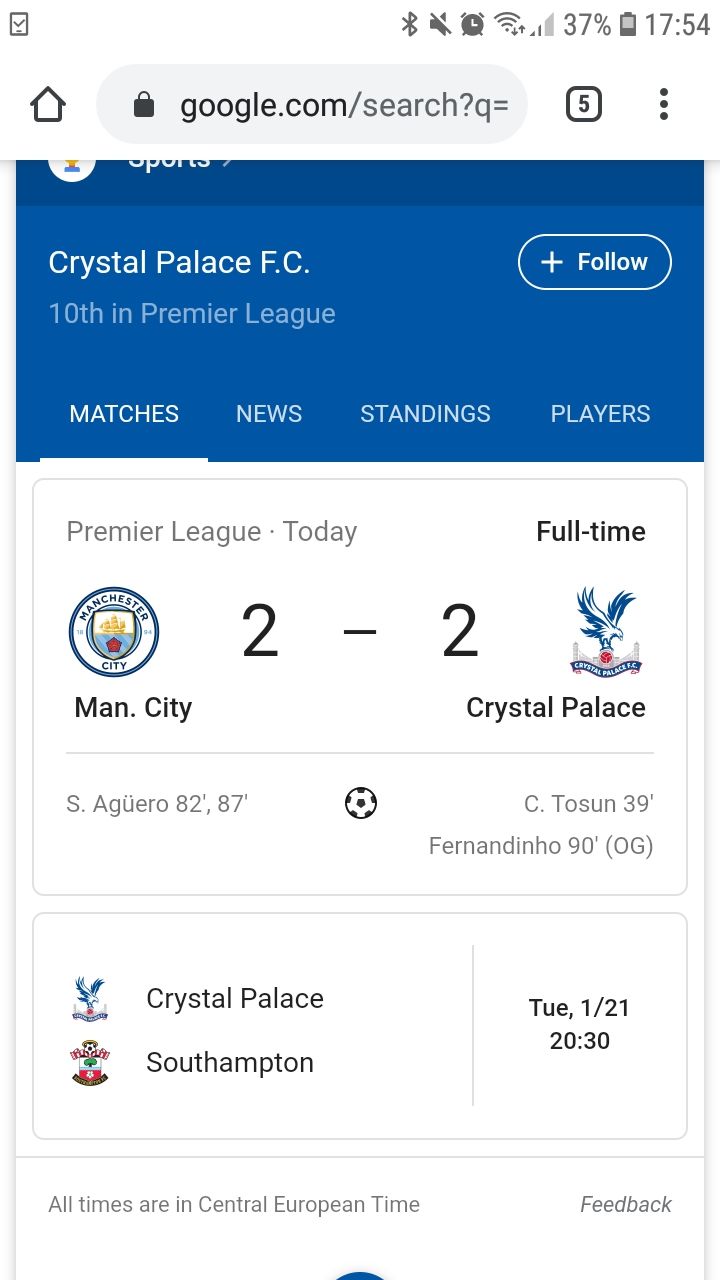Viewport: 720px width, 1280px height.
Task: Switch to the Players tab
Action: [600, 414]
